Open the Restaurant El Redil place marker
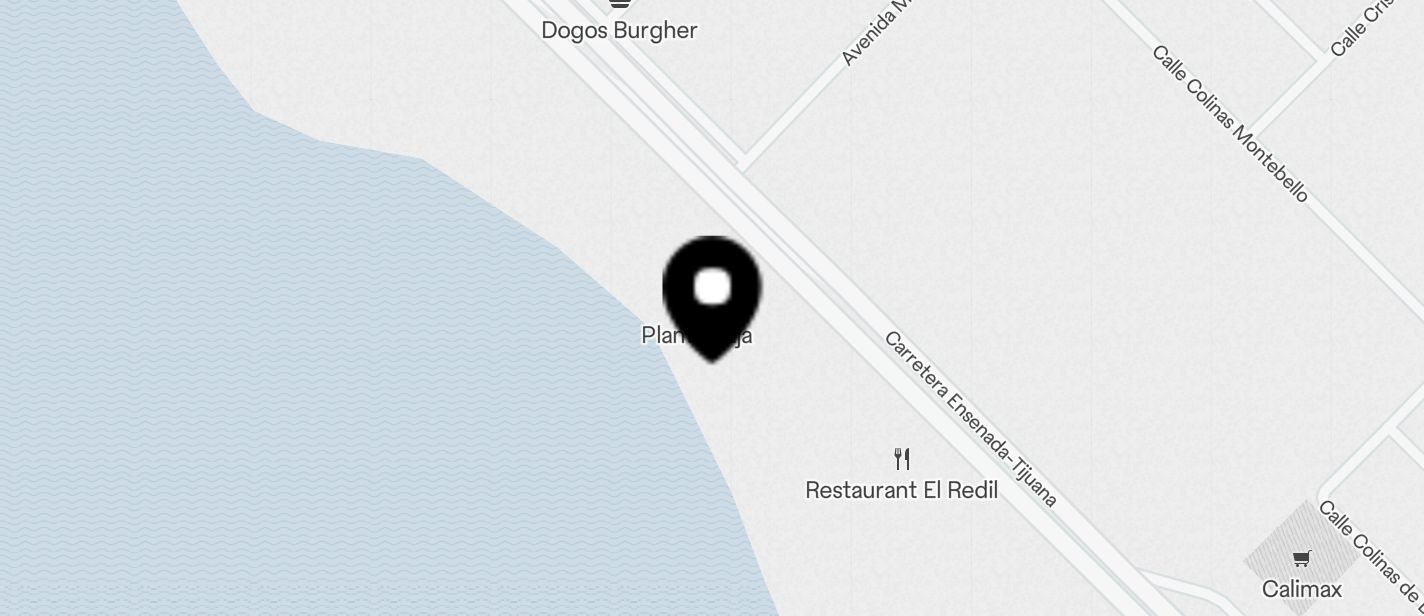The height and width of the screenshot is (616, 1424). 902,460
